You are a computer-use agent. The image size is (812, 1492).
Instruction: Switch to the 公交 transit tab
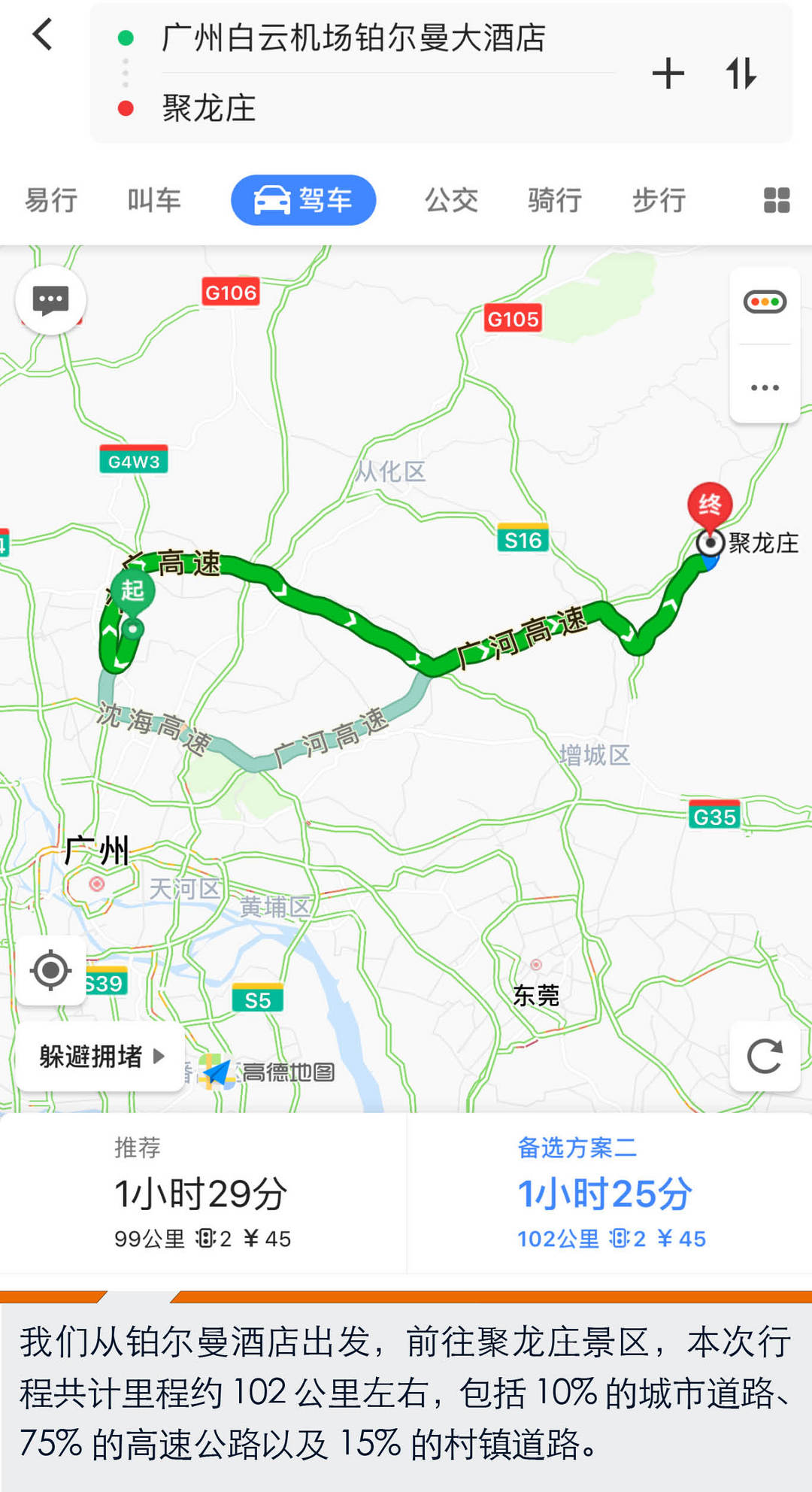451,200
